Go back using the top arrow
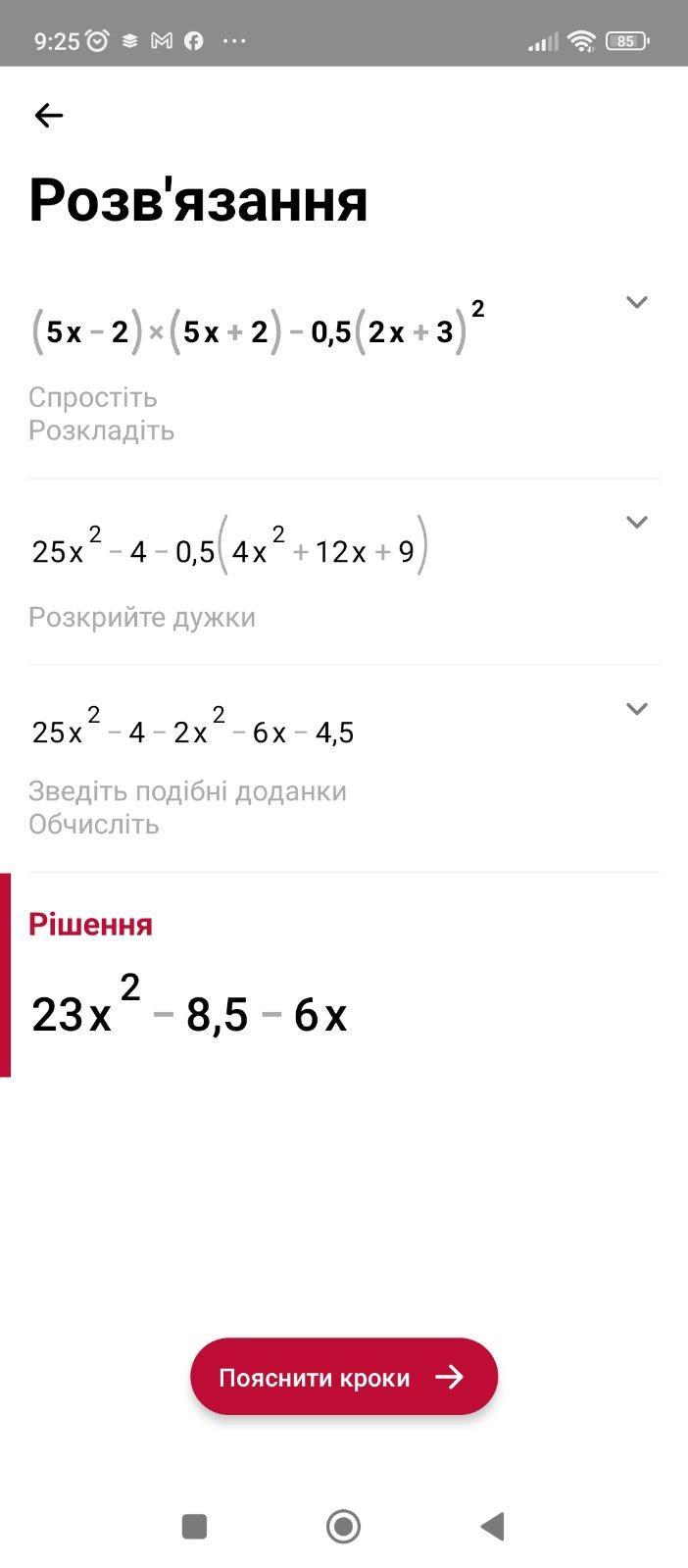The image size is (688, 1568). [x=48, y=116]
